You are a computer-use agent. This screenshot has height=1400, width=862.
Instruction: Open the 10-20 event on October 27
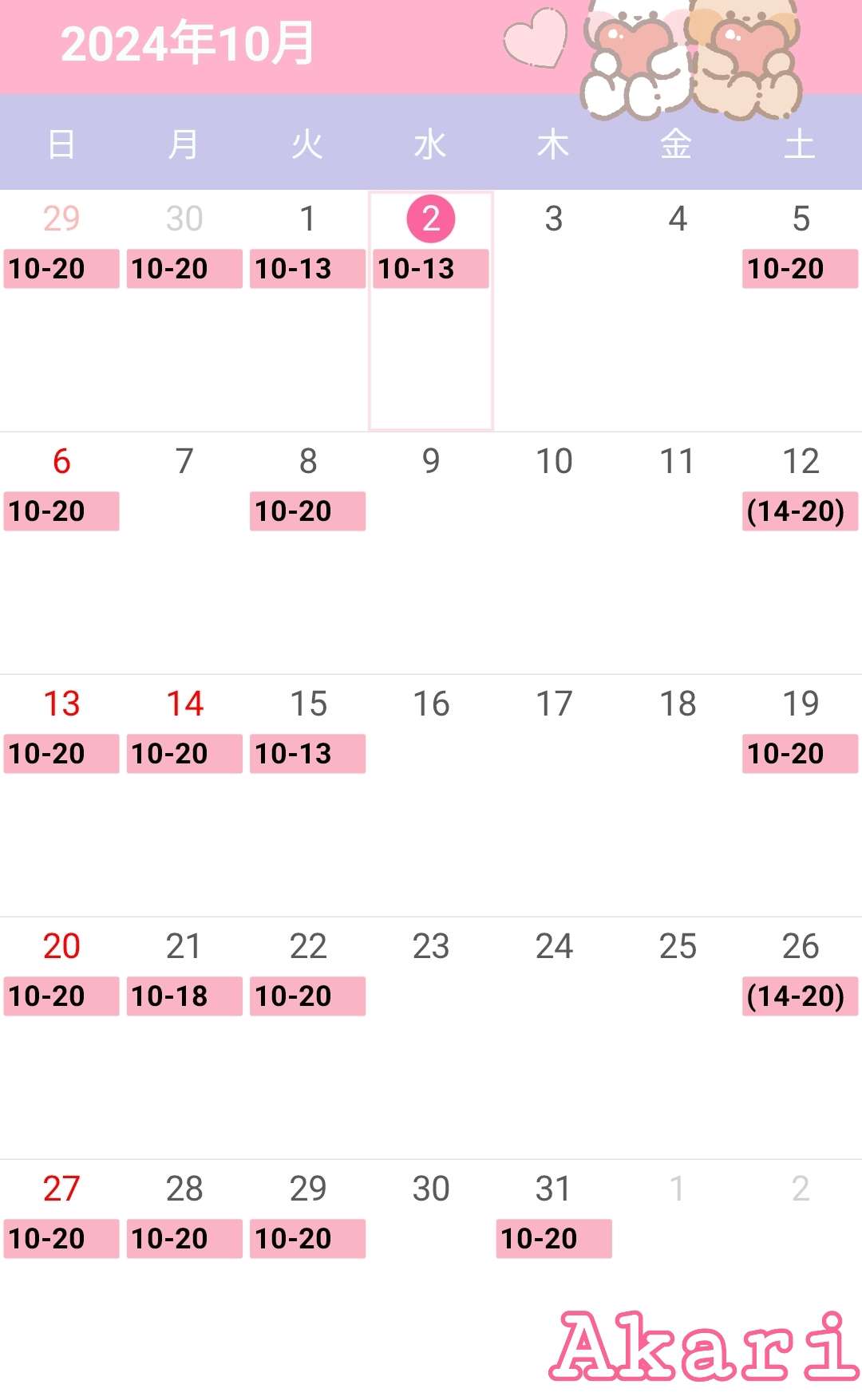point(61,1239)
